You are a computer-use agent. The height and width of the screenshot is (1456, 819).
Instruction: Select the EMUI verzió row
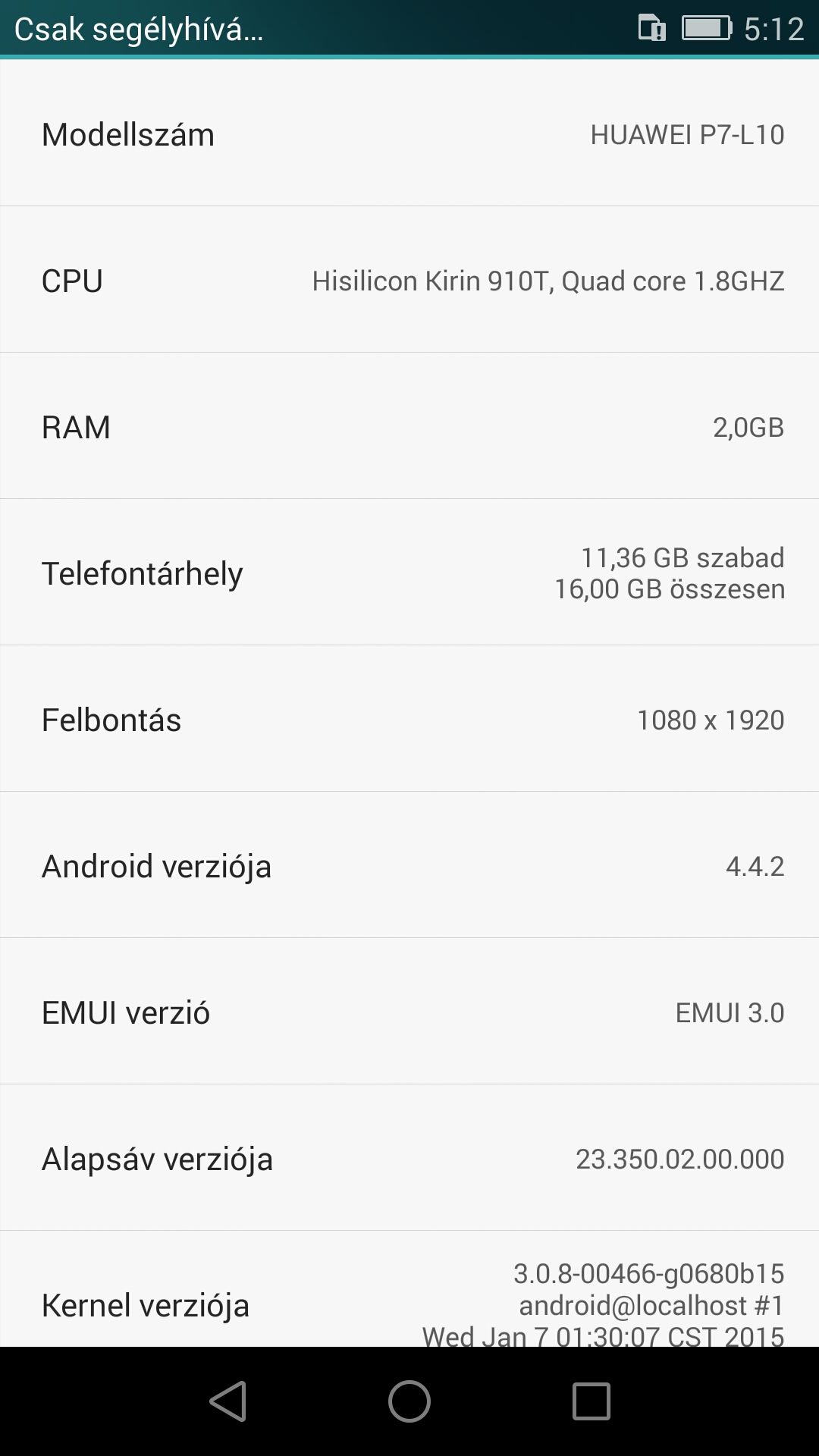409,1011
